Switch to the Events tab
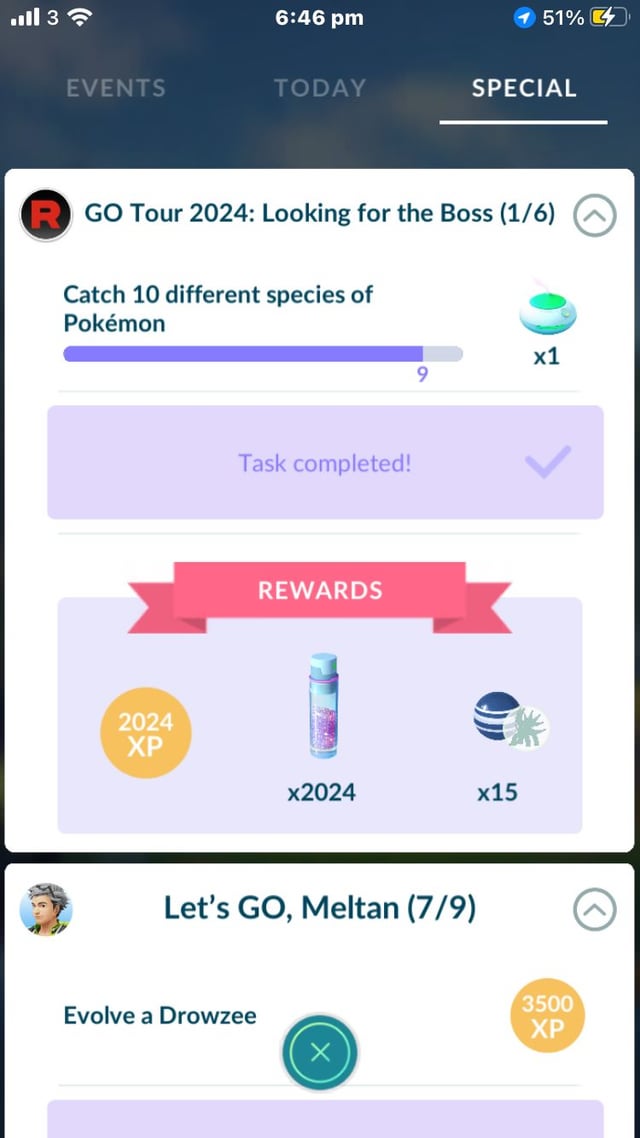This screenshot has width=640, height=1138. coord(115,88)
